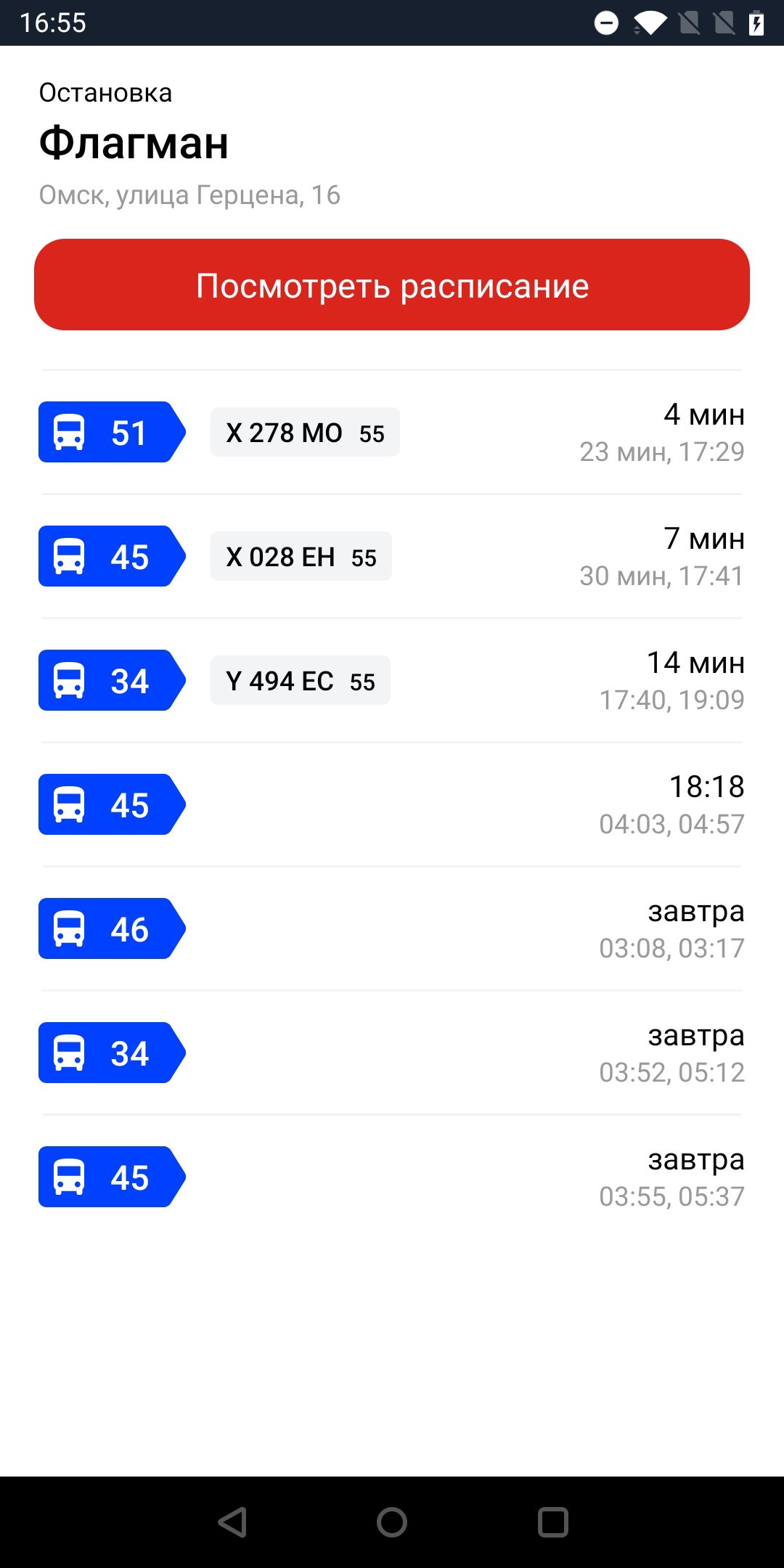784x1568 pixels.
Task: Choose bus 45 scheduled at 18:18
Action: coord(392,805)
